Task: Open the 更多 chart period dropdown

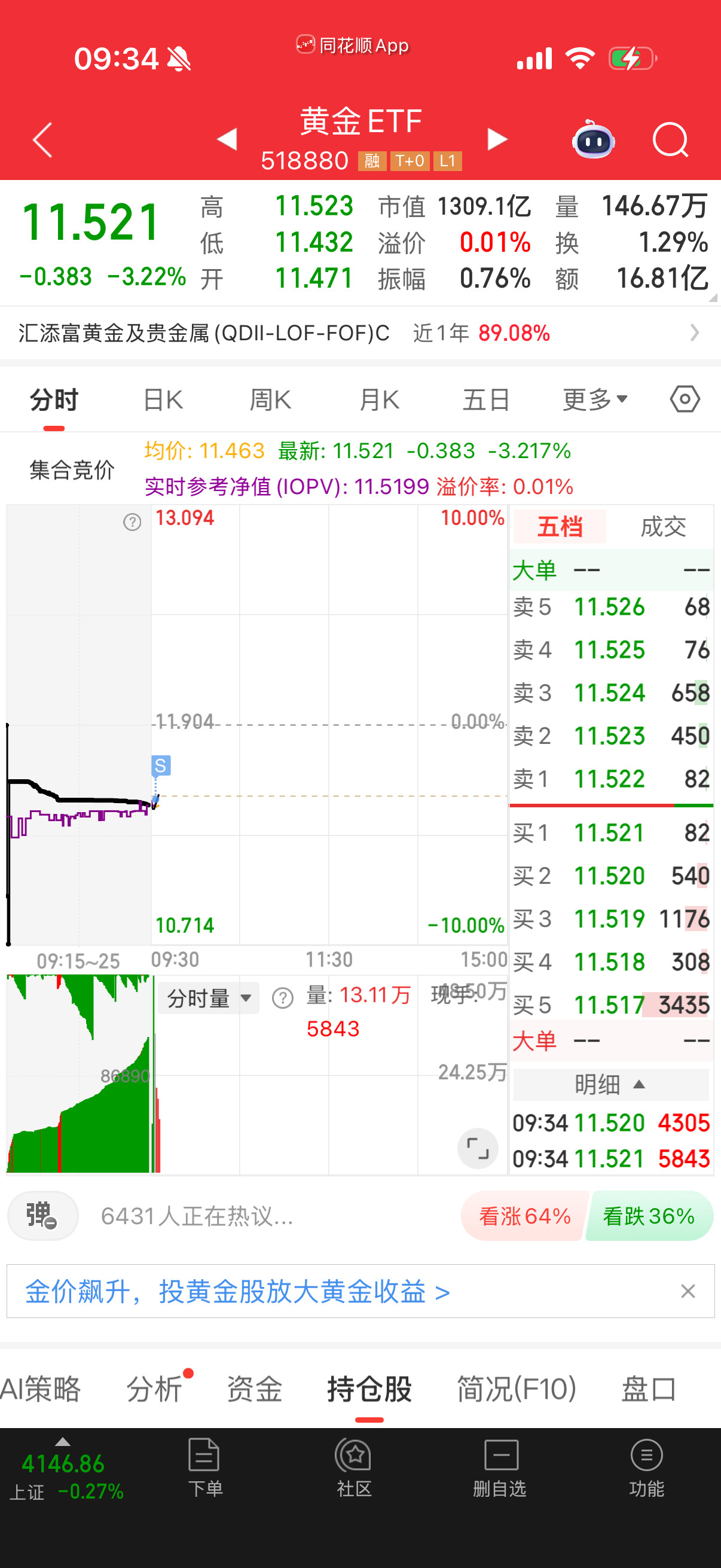Action: click(x=594, y=399)
